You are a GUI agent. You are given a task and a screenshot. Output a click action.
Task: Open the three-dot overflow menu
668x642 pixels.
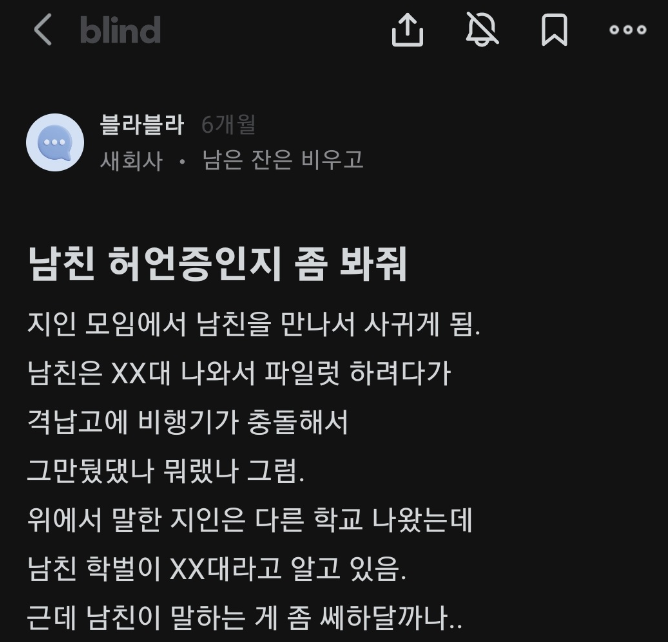628,30
